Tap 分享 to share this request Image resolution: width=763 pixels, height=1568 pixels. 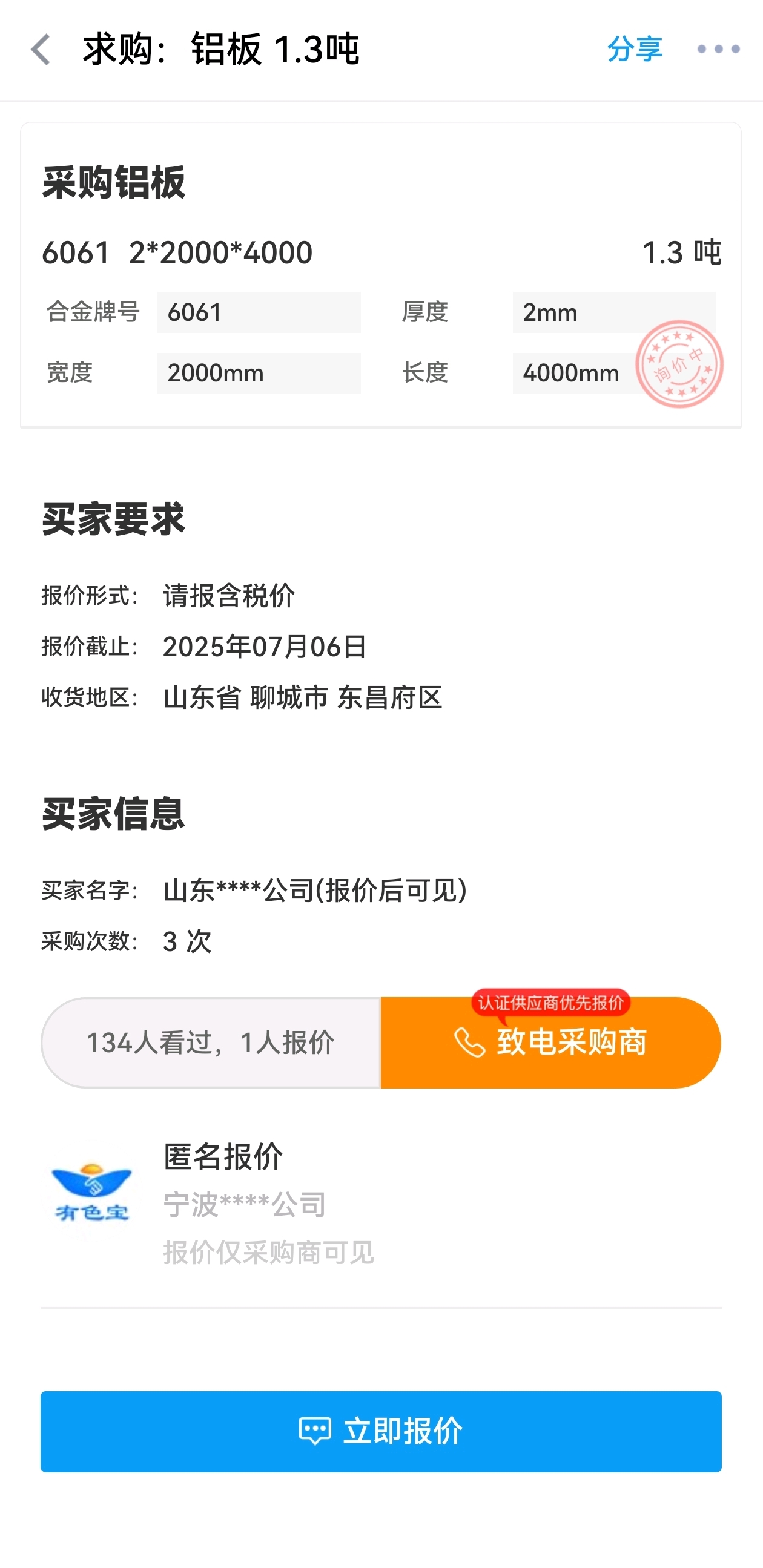pos(635,48)
